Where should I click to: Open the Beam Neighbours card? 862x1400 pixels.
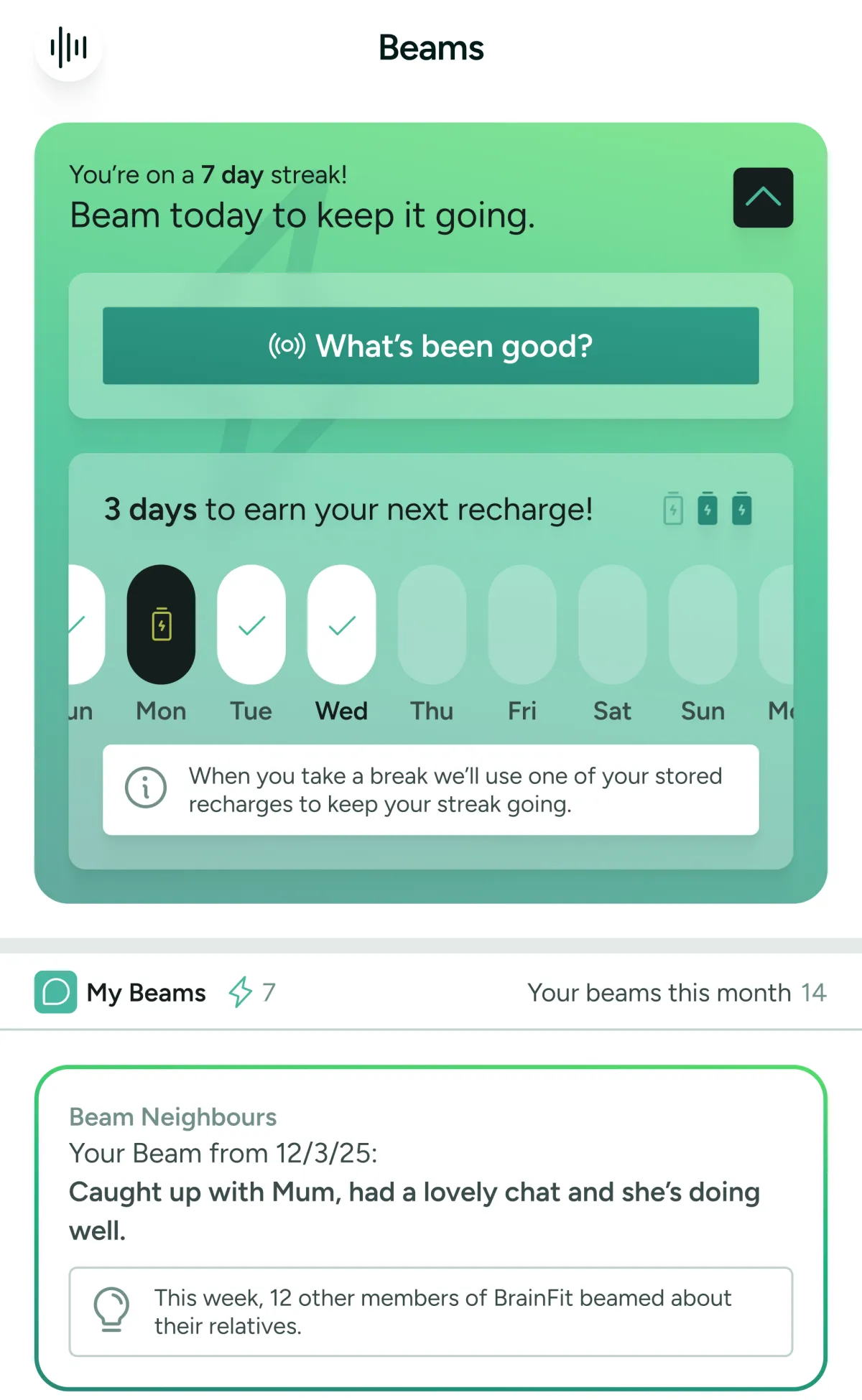(431, 1228)
